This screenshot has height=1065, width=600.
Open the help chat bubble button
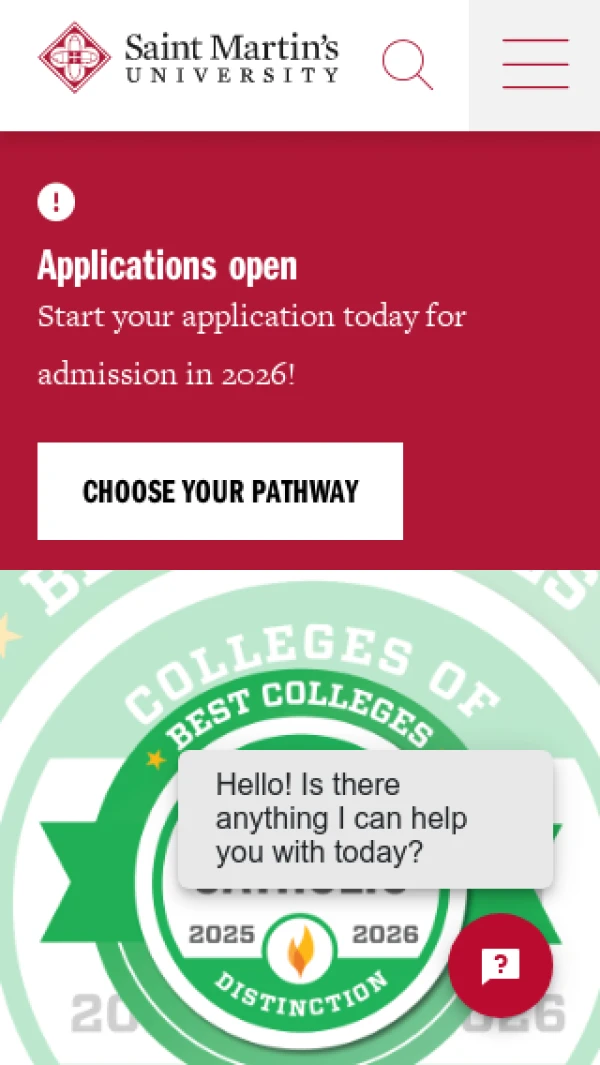click(x=500, y=965)
